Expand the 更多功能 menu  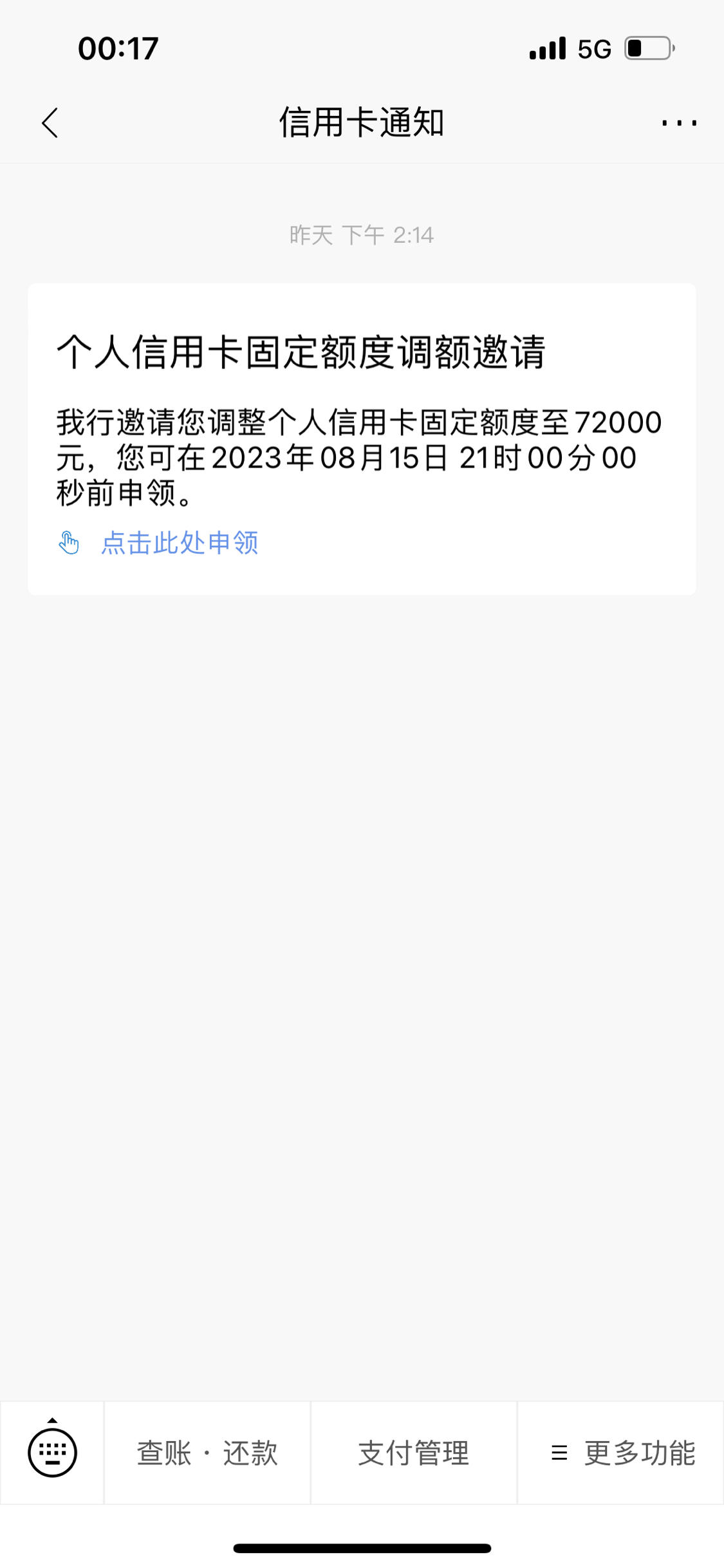pyautogui.click(x=621, y=1453)
